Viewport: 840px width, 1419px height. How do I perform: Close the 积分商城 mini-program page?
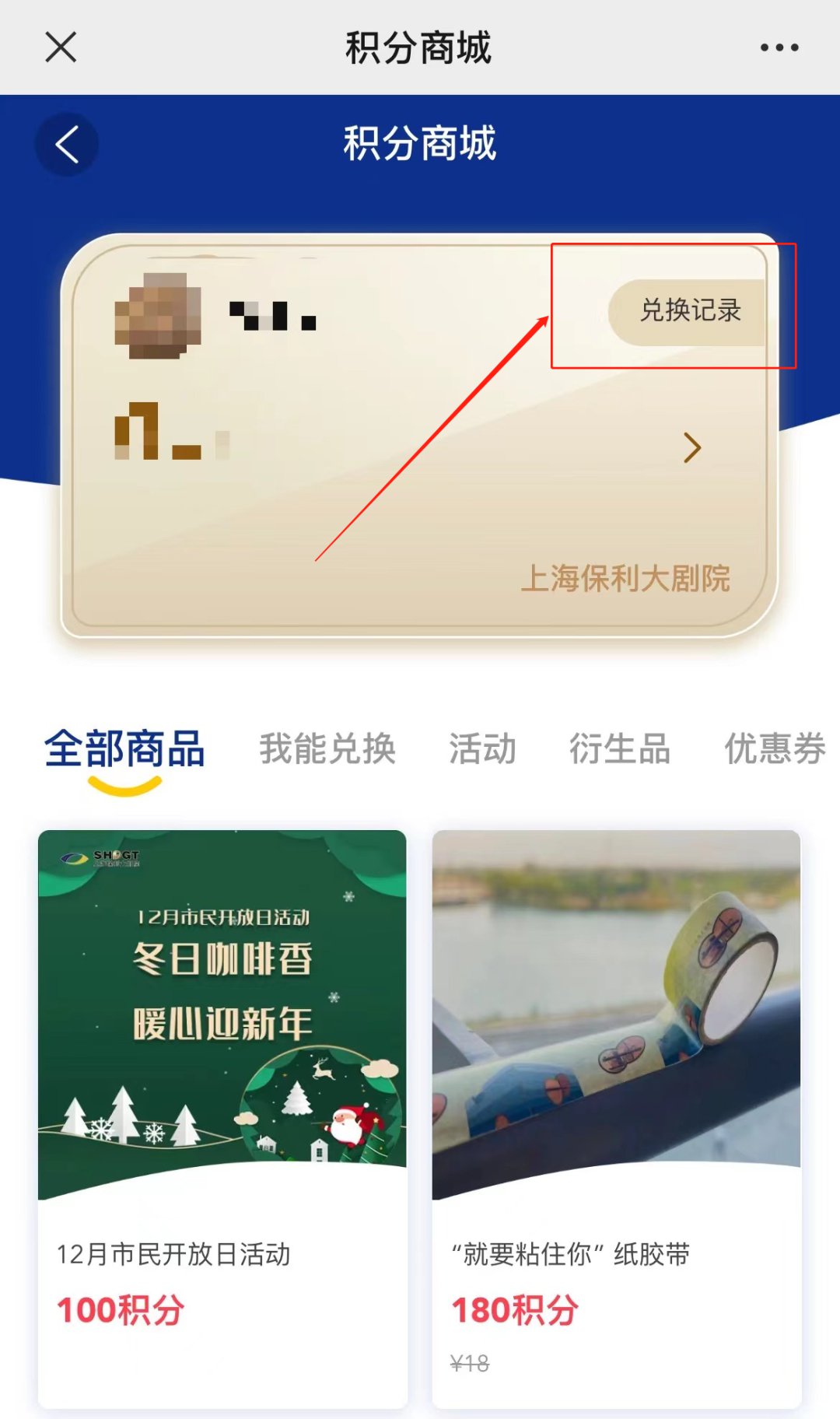tap(61, 47)
